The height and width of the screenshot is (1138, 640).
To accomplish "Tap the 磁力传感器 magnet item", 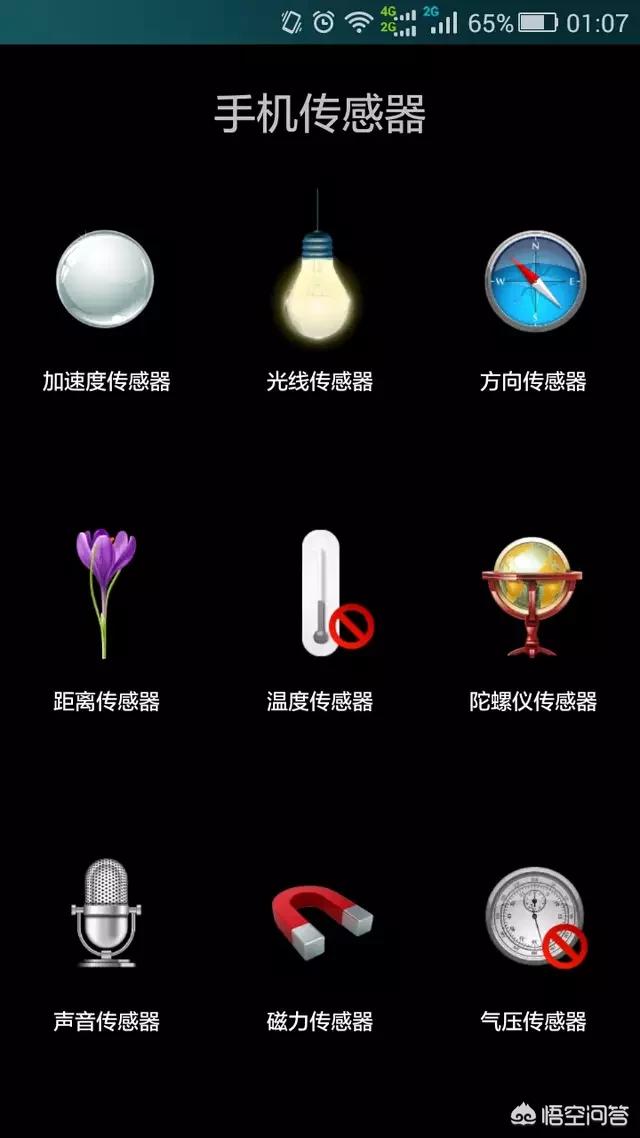I will (x=320, y=916).
